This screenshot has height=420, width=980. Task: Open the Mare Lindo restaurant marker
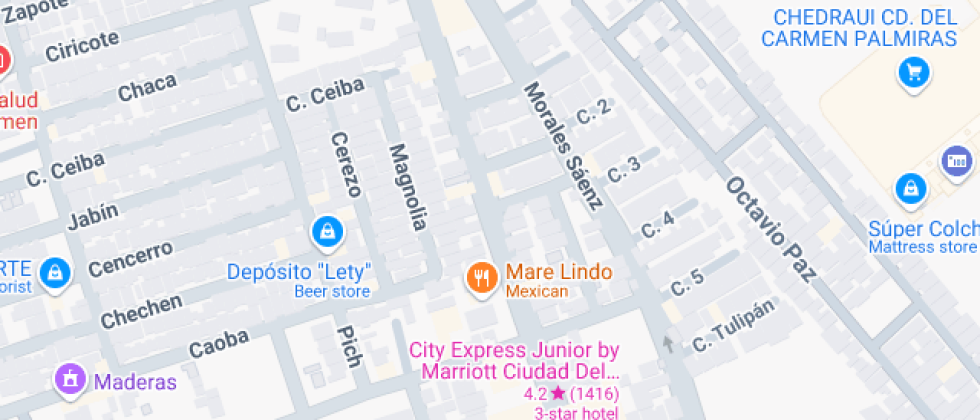pyautogui.click(x=482, y=276)
